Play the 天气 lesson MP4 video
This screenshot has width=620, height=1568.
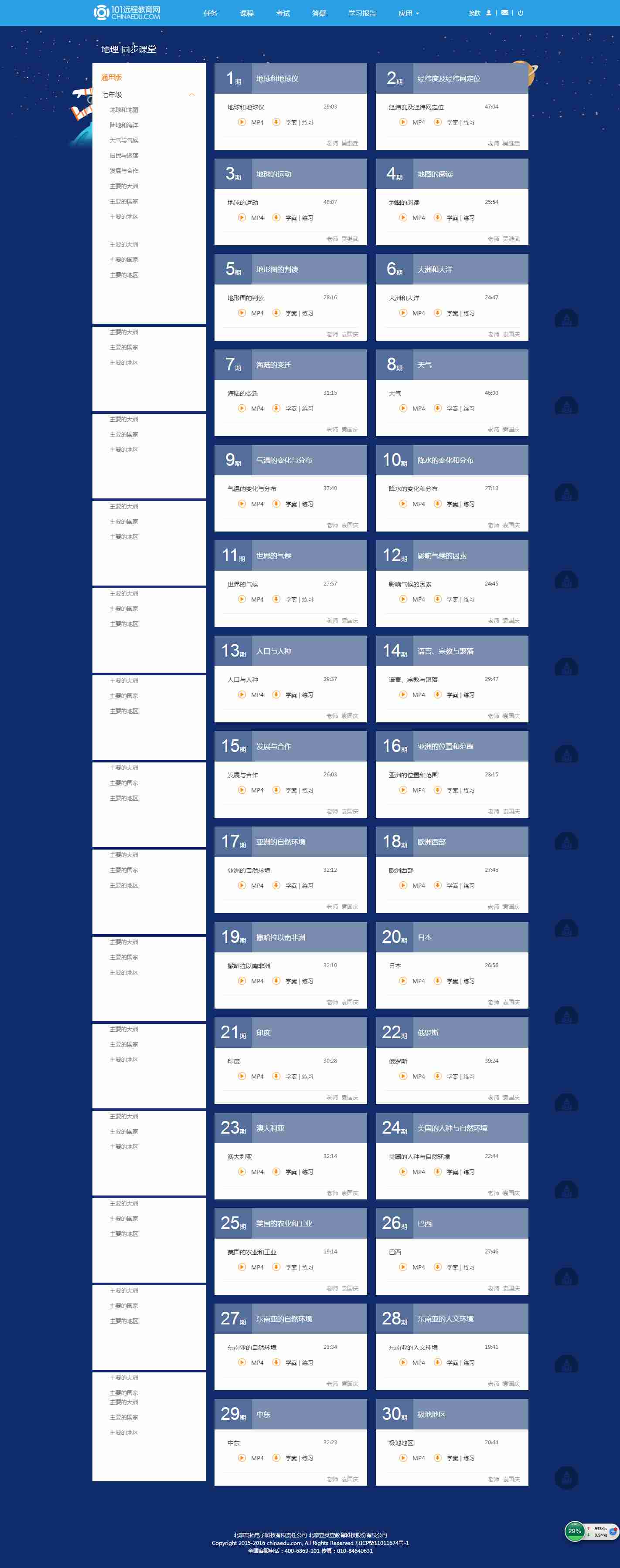(412, 408)
